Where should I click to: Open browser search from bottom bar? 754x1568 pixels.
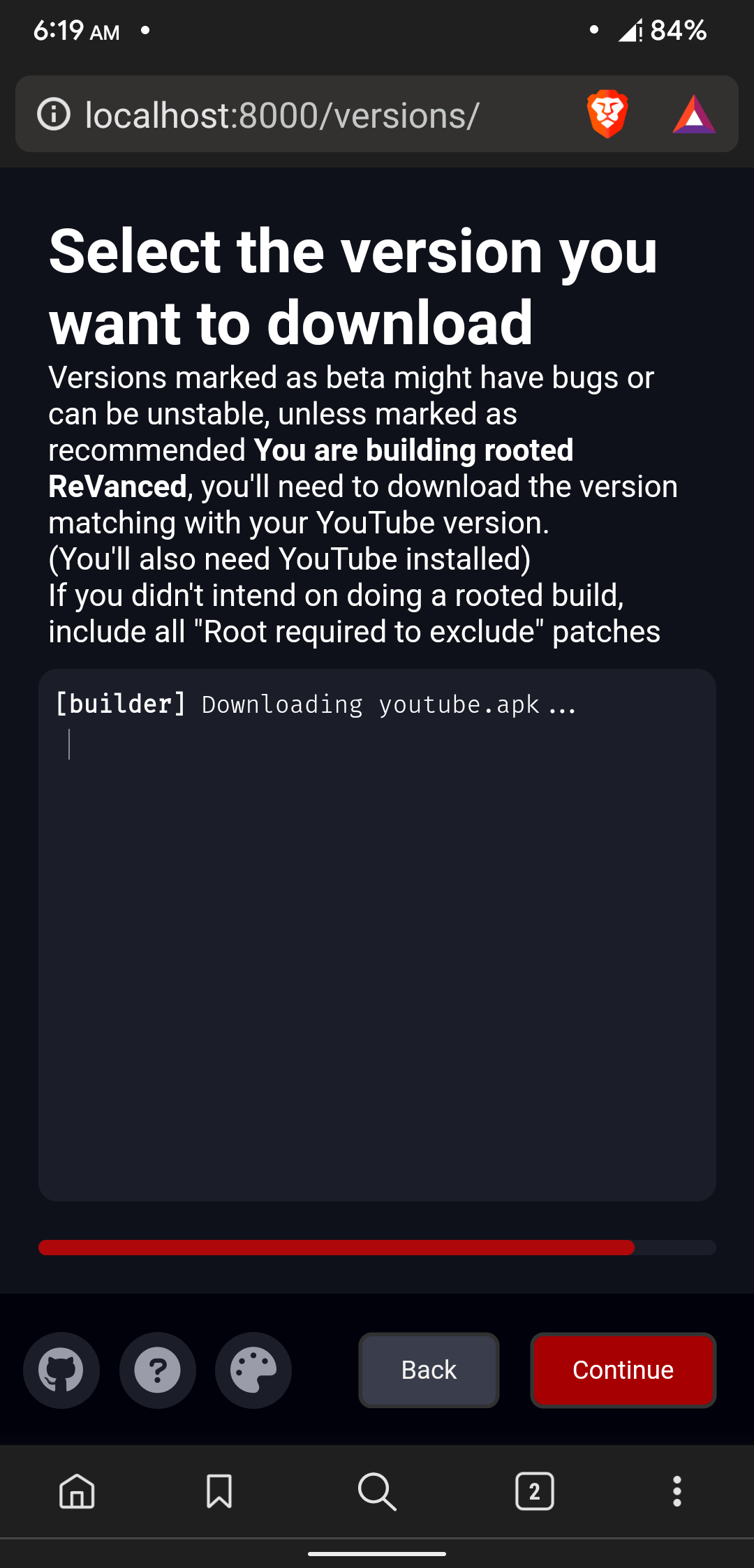click(377, 1492)
